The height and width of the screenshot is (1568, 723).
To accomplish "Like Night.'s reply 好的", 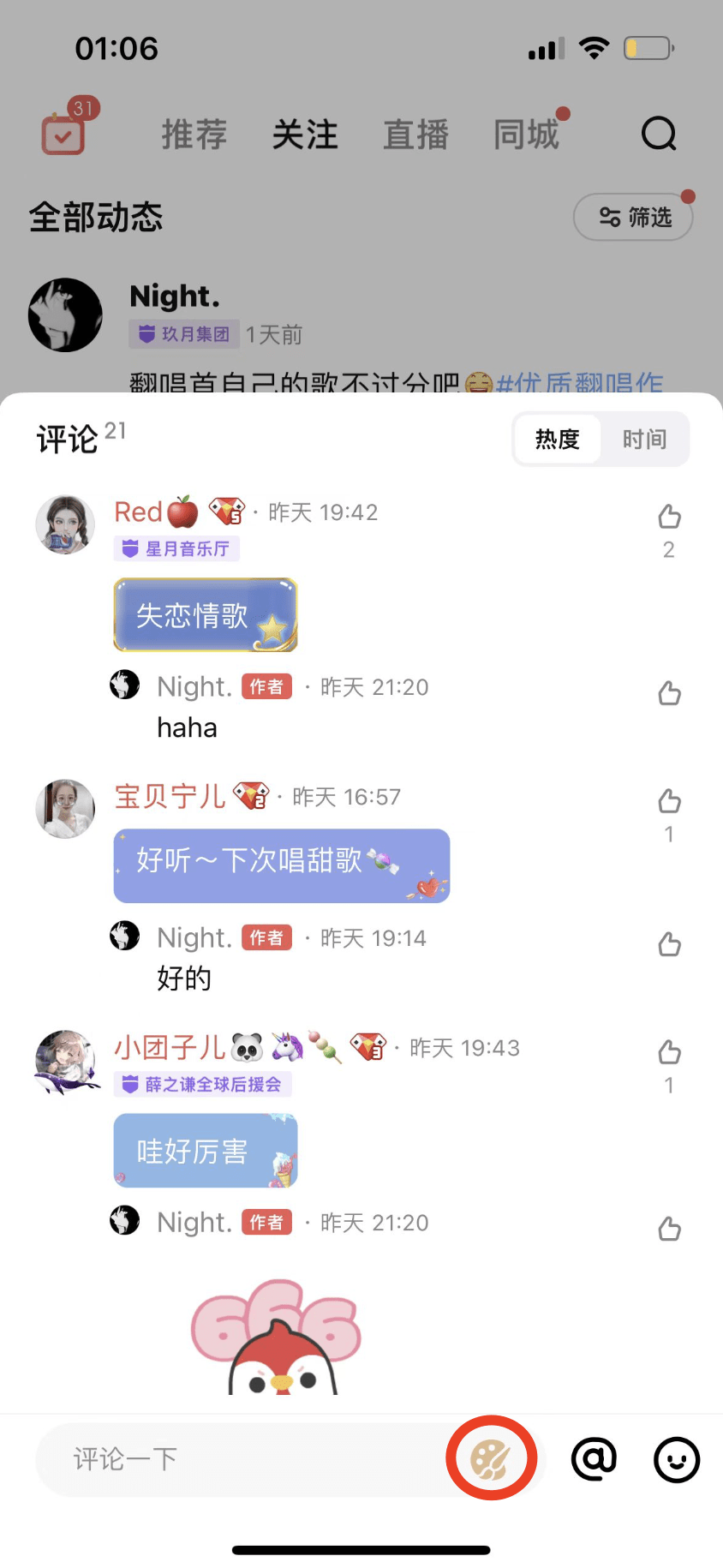I will click(x=669, y=944).
